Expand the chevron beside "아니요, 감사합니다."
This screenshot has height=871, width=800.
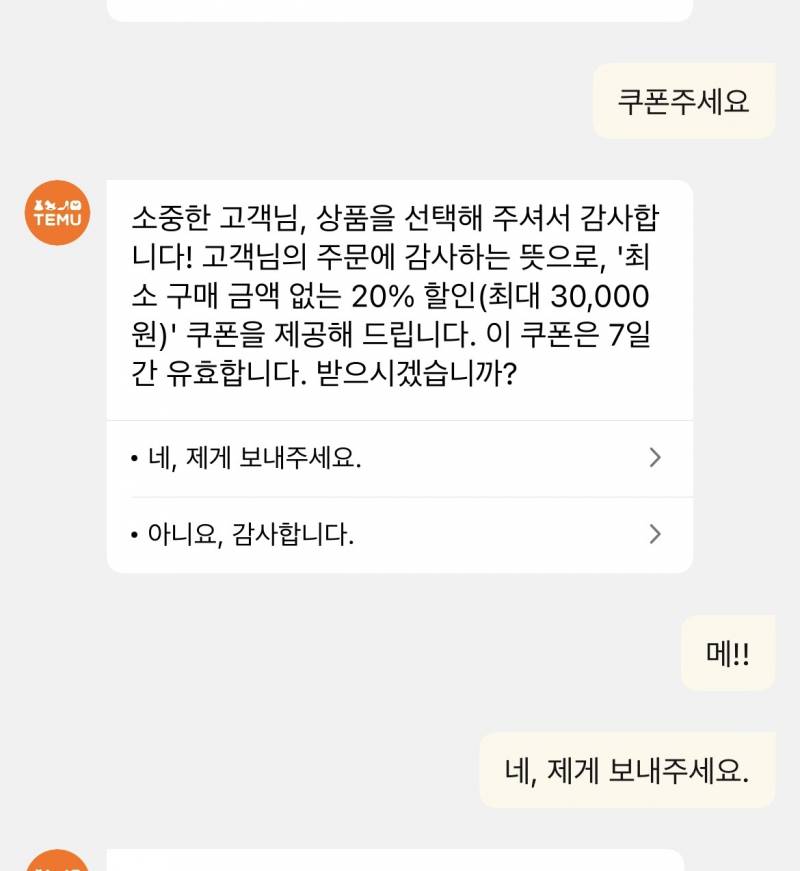click(x=655, y=534)
